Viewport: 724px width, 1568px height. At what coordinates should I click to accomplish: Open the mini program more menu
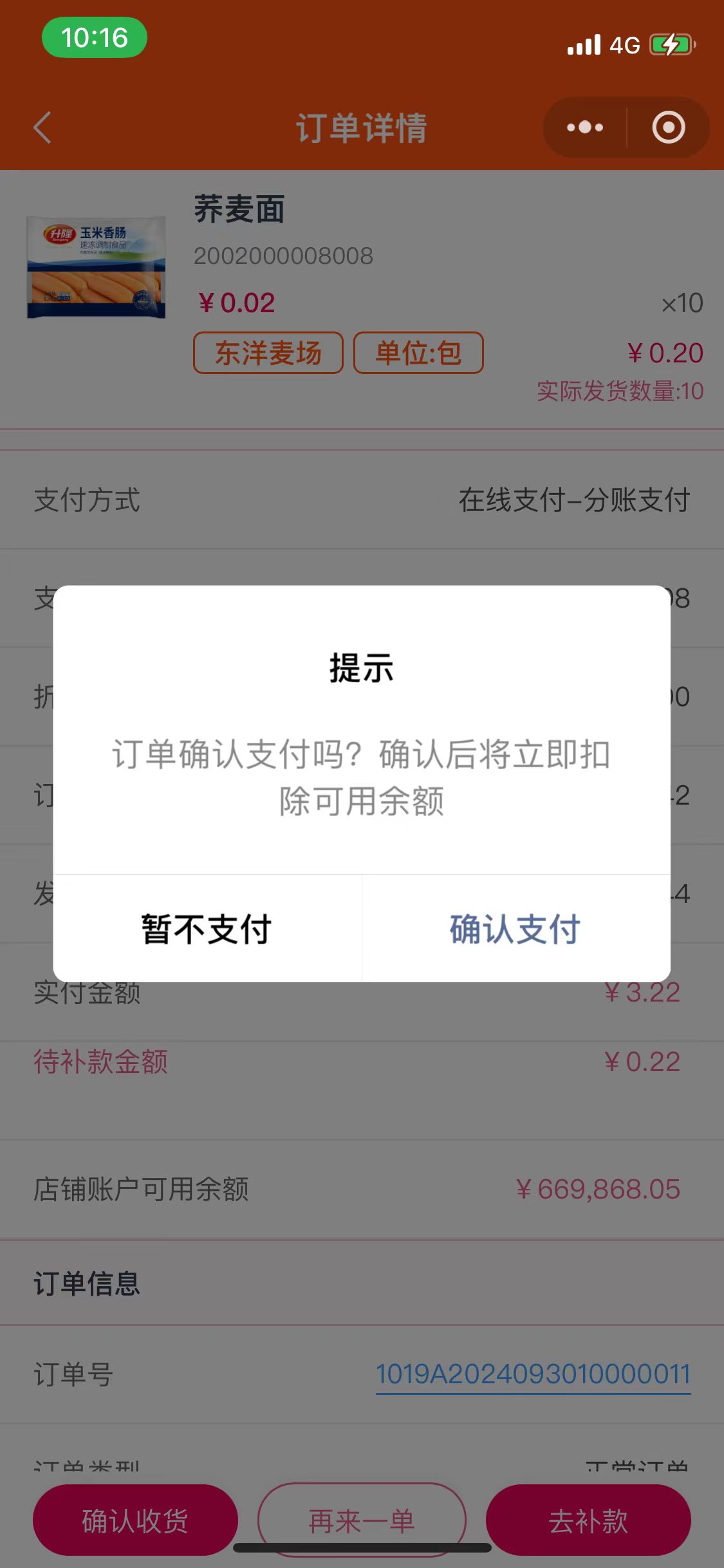click(x=584, y=127)
